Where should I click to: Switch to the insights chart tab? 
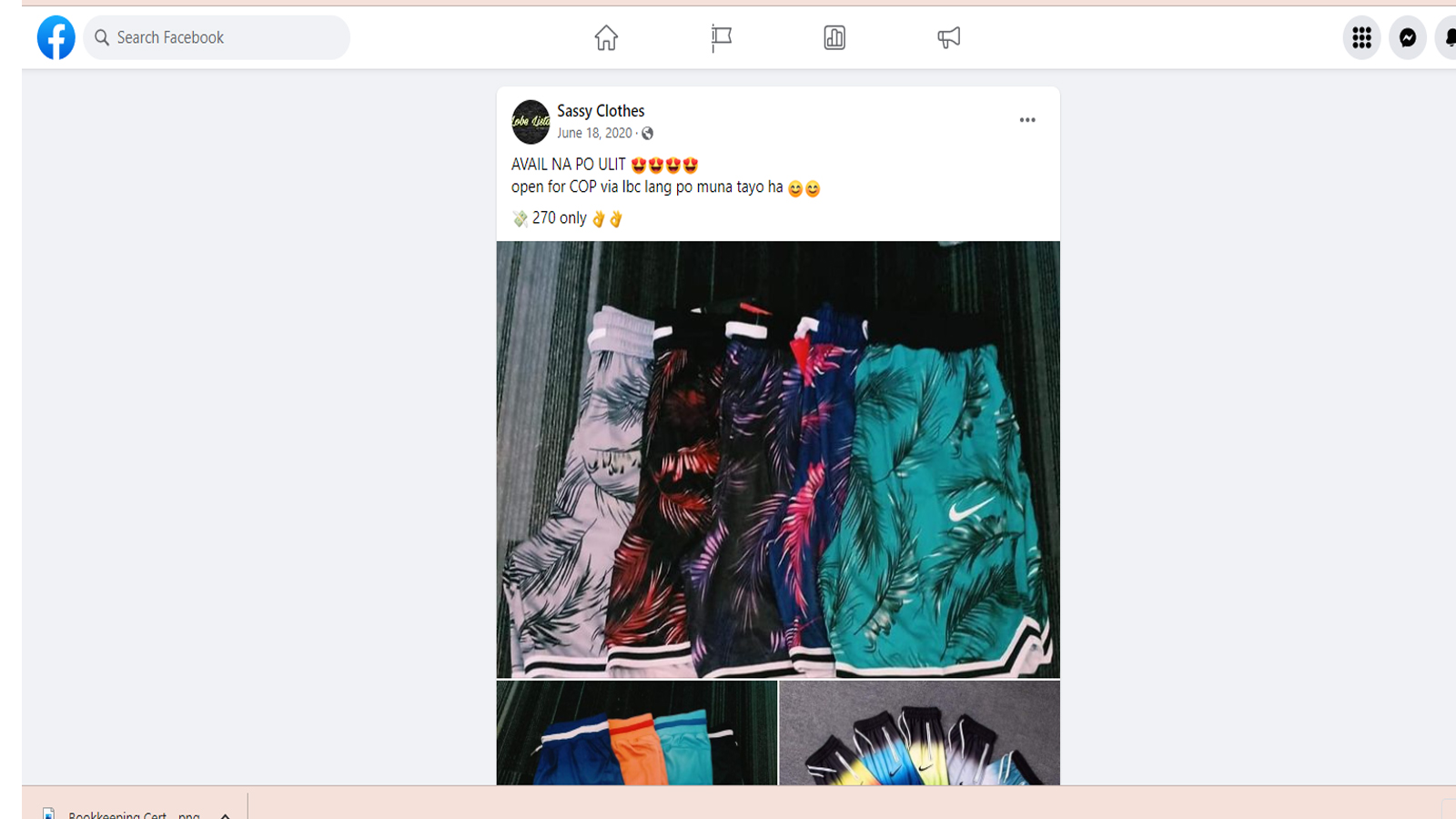(834, 37)
